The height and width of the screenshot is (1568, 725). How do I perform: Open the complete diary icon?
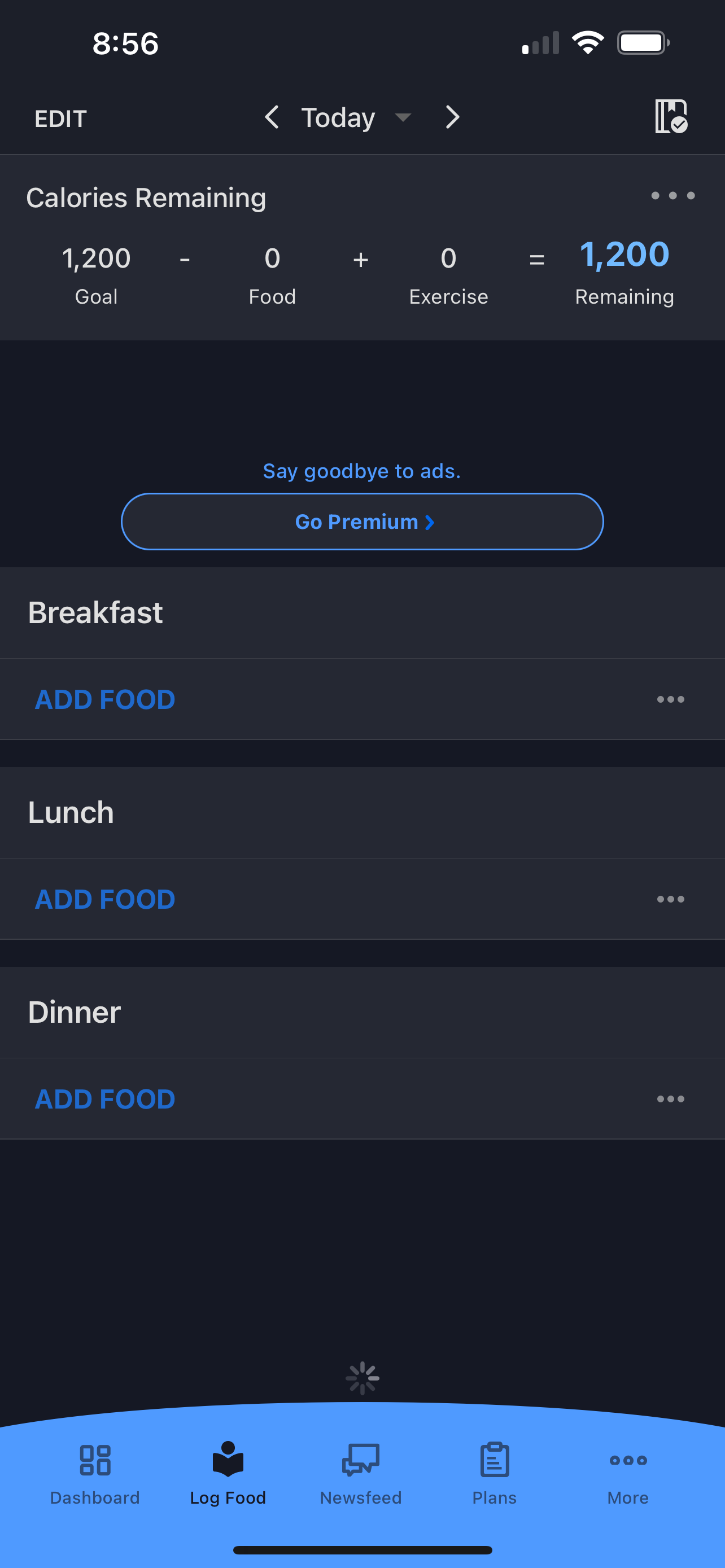pos(671,116)
